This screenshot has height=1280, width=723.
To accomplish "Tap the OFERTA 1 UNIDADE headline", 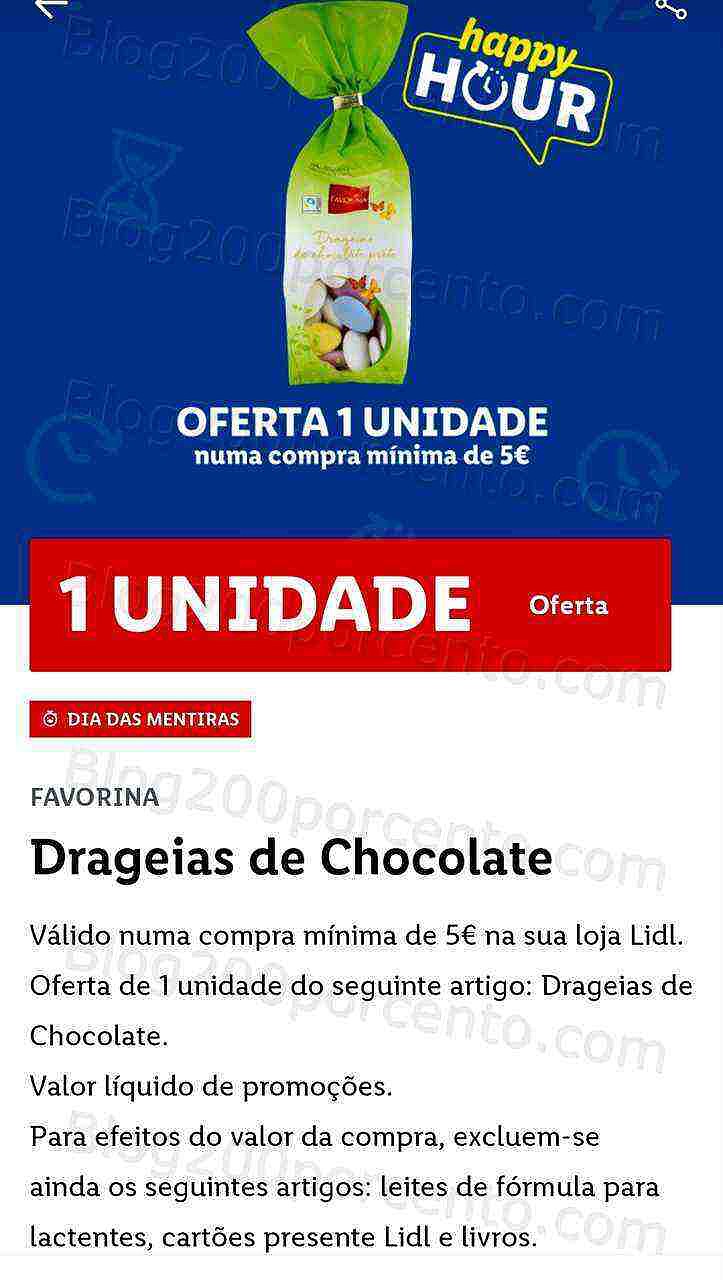I will (x=361, y=420).
